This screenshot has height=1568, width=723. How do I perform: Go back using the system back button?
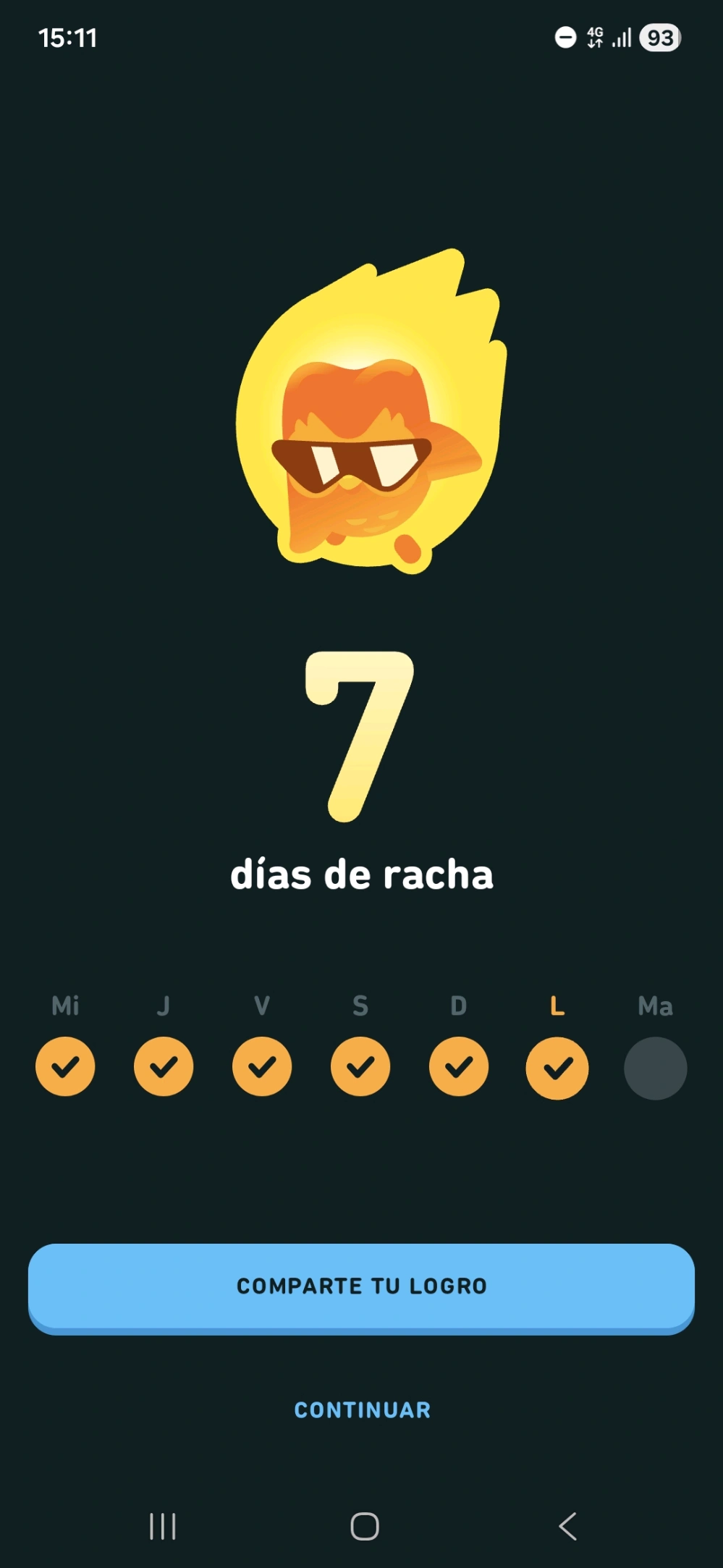click(568, 1526)
